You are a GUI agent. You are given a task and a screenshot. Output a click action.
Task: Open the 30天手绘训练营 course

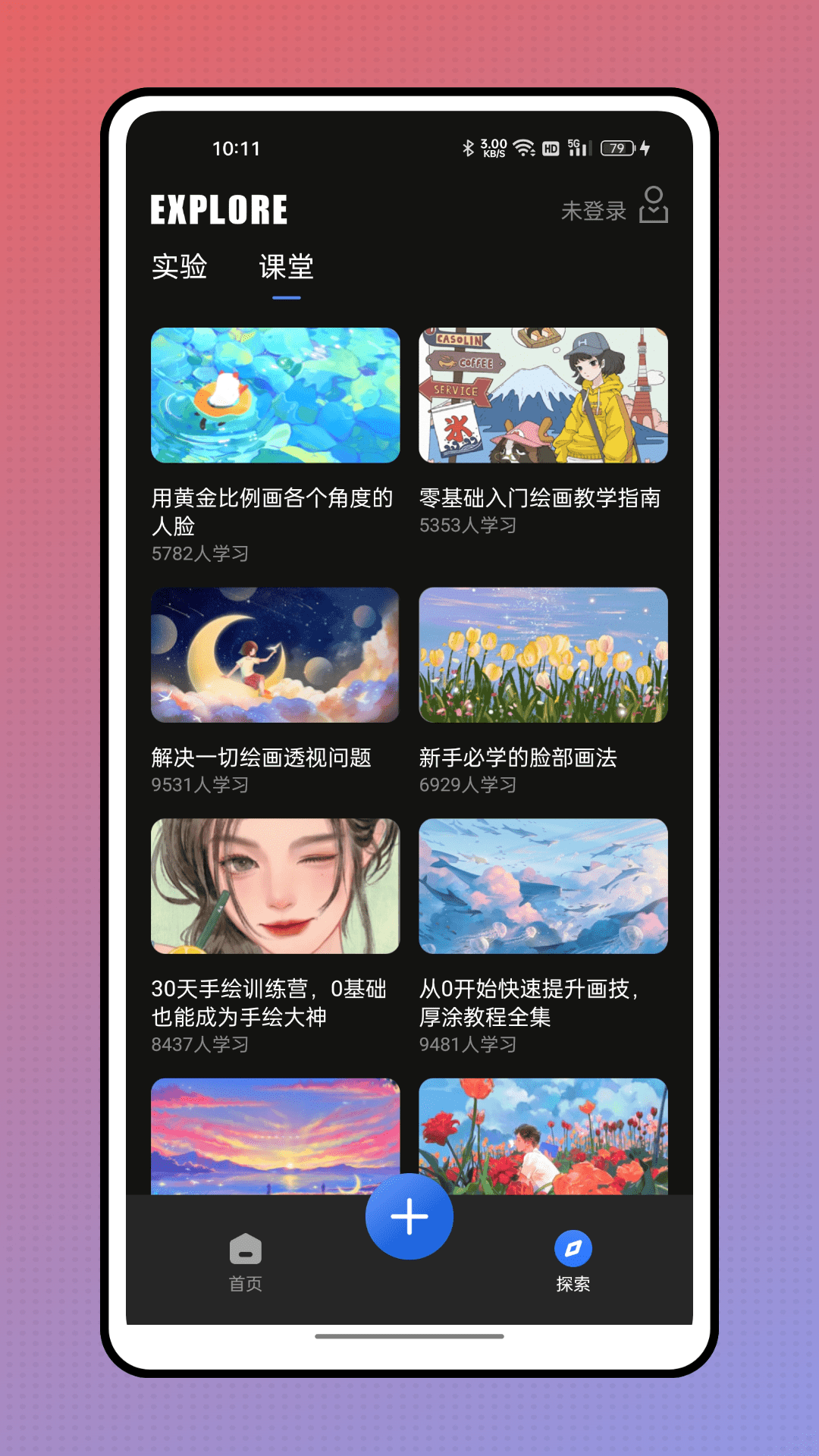coord(275,886)
